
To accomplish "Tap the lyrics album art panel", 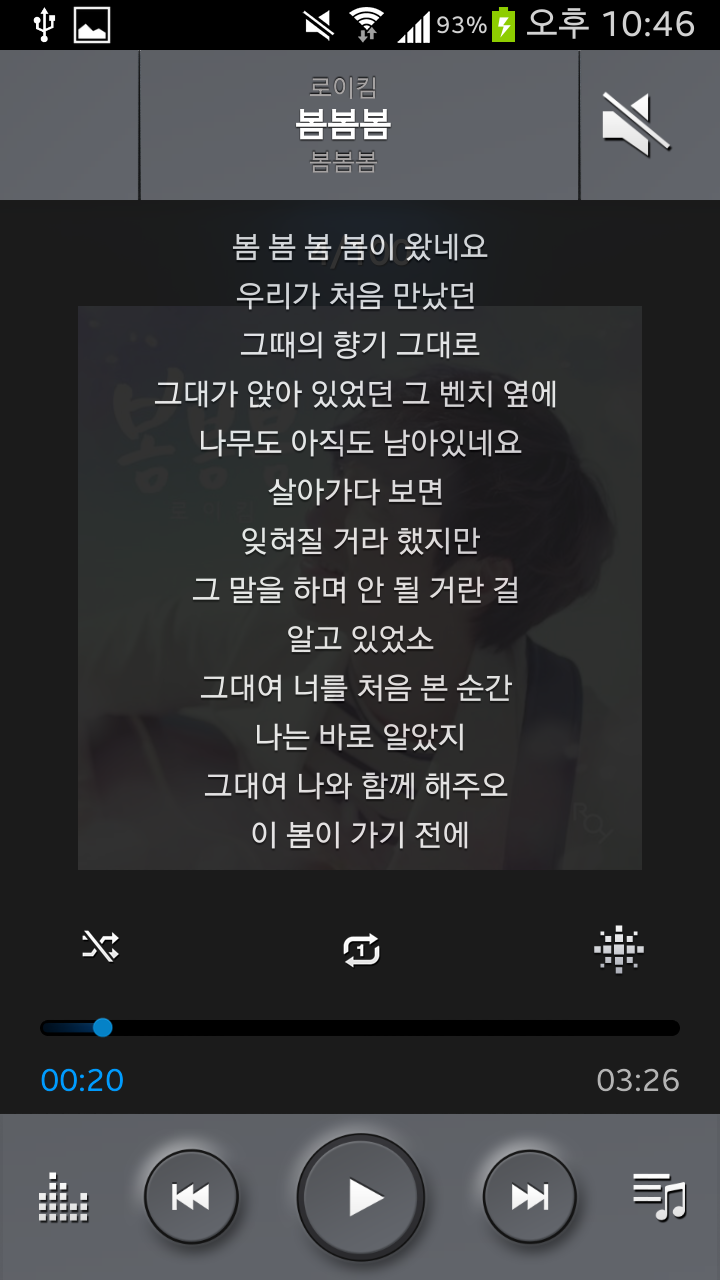I will pyautogui.click(x=360, y=588).
